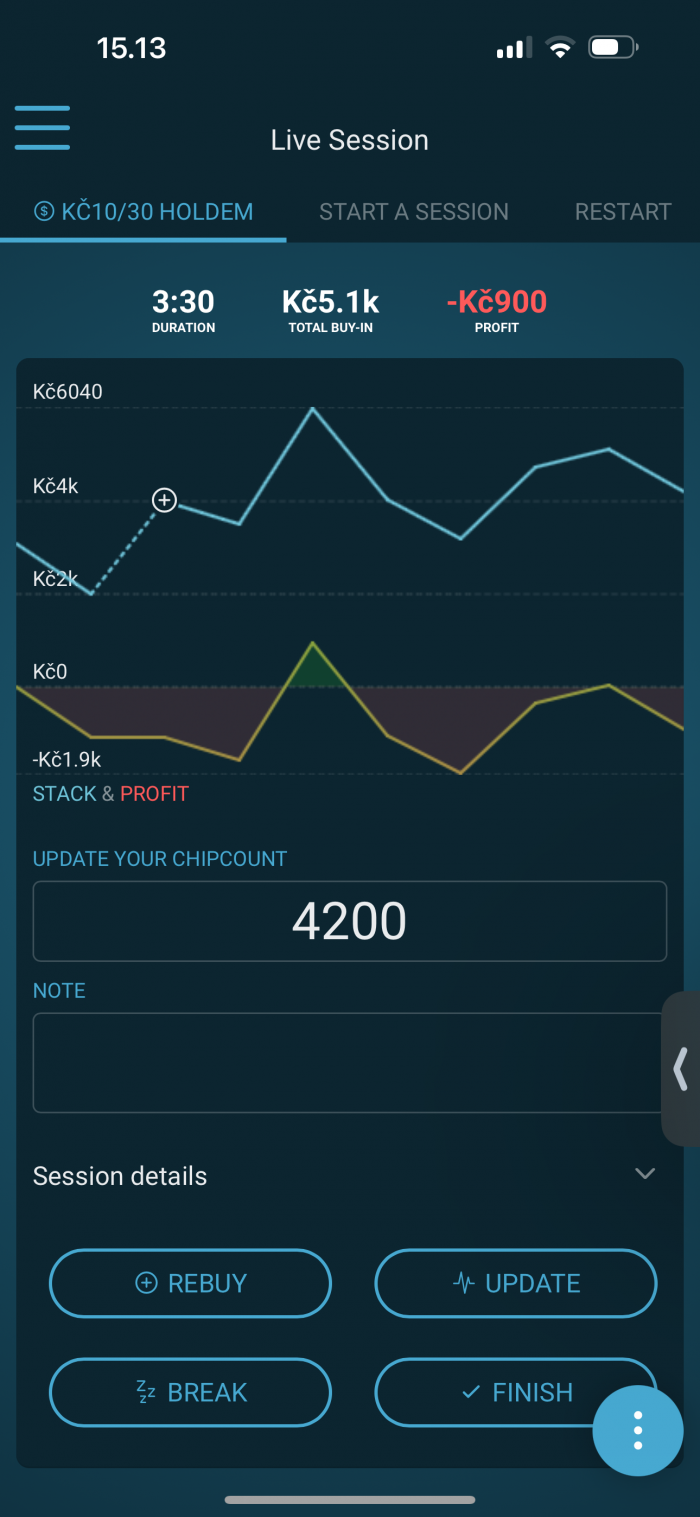Screen dimensions: 700x1517
Task: Open the Restart tab
Action: coord(623,212)
